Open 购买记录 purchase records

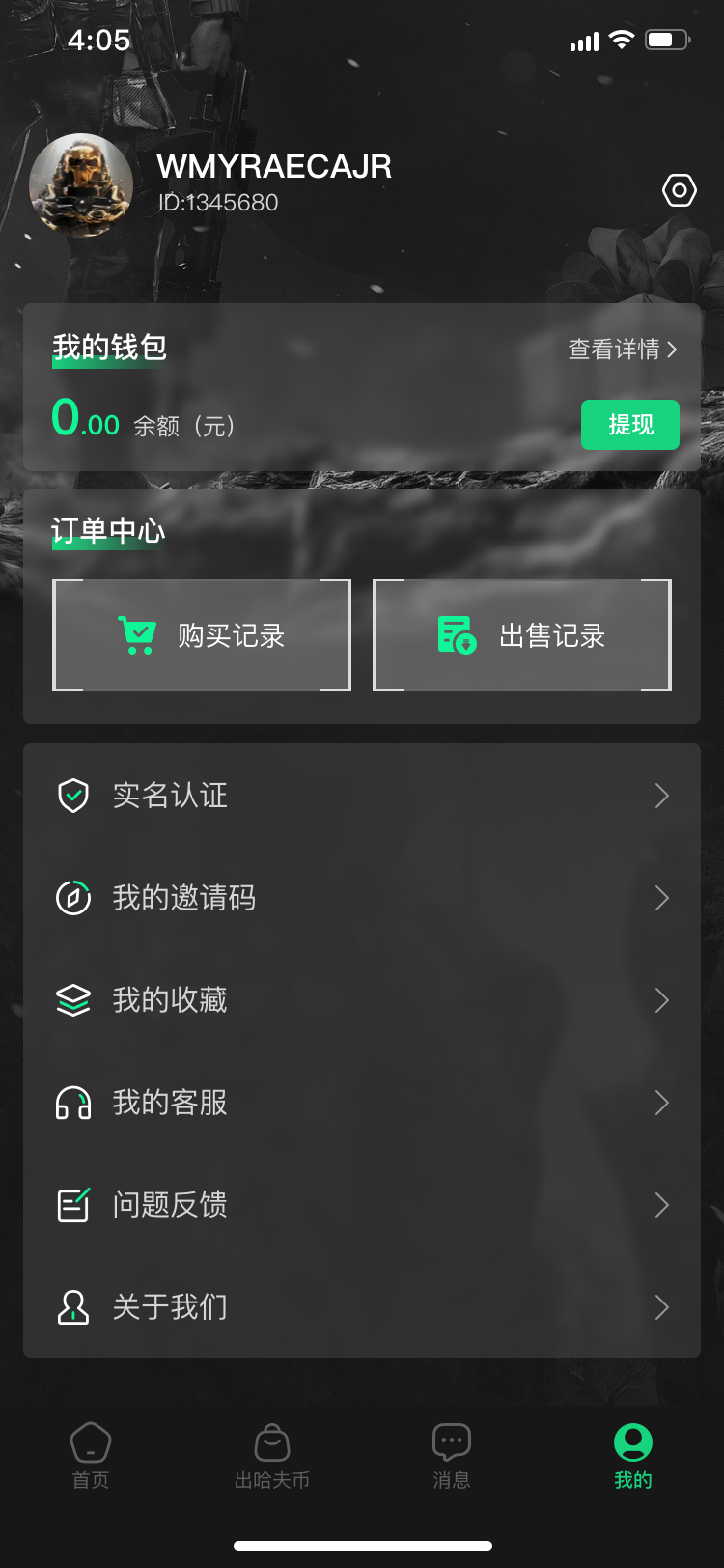pyautogui.click(x=202, y=635)
